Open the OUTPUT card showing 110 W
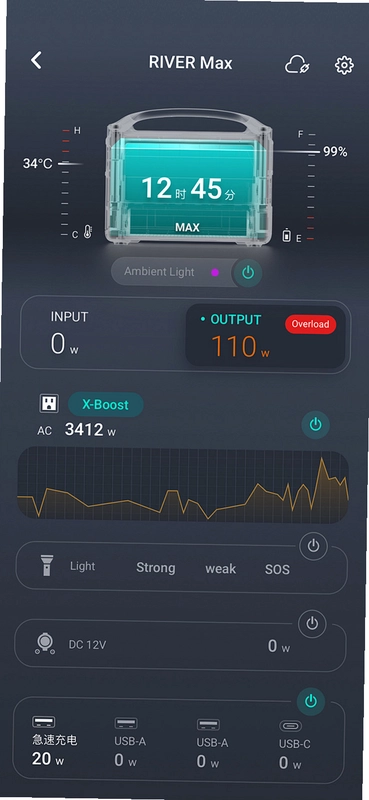 [x=265, y=336]
